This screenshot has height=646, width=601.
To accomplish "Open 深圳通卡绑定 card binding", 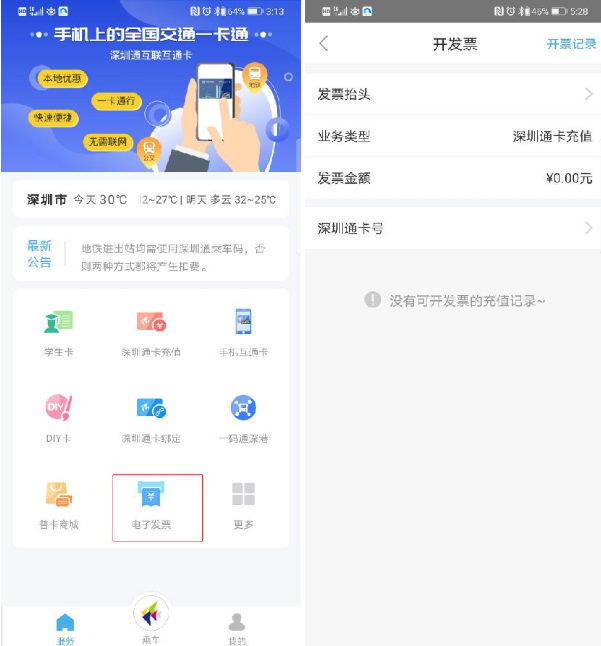I will (150, 418).
